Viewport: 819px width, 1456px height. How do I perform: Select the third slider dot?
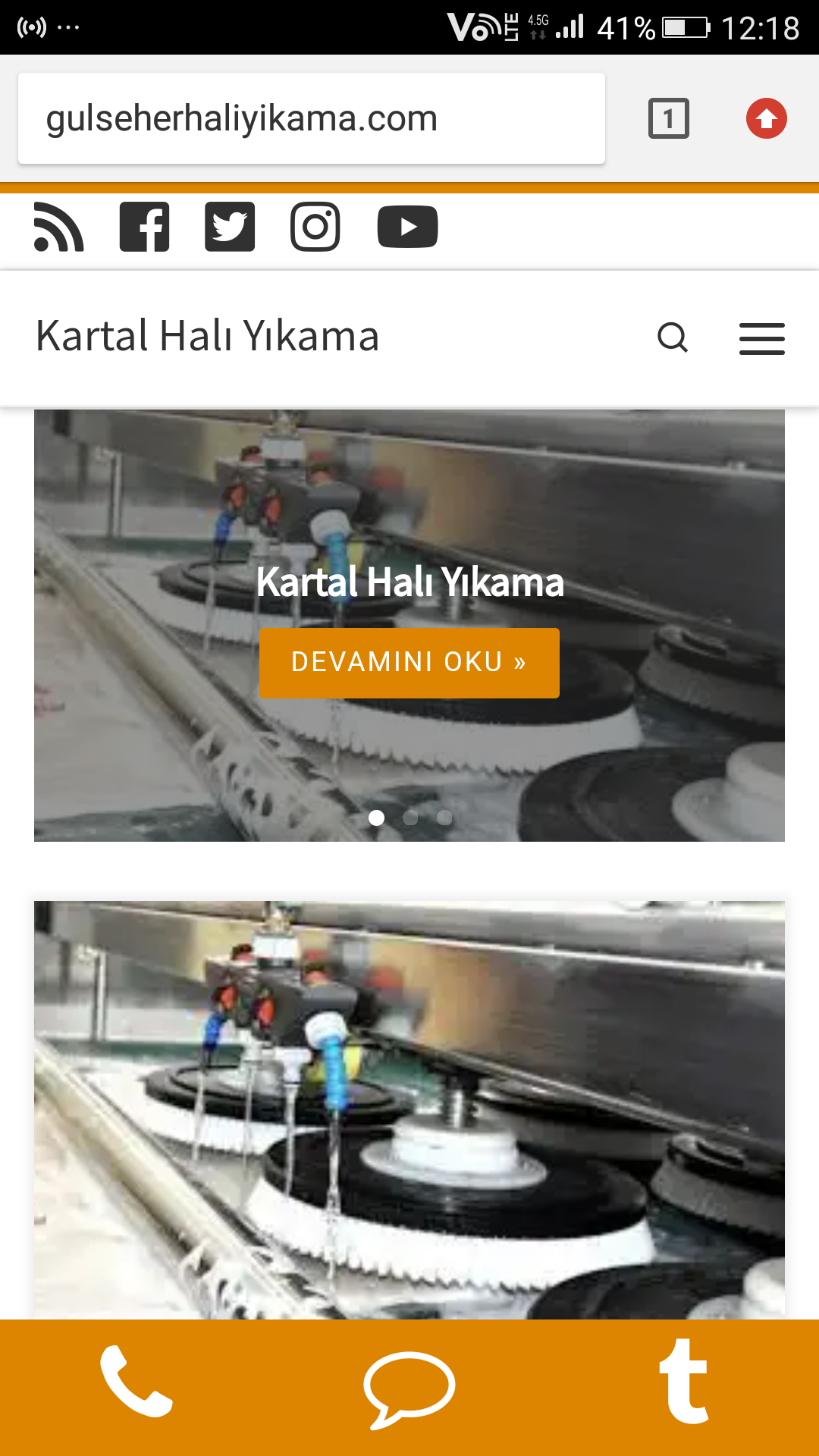tap(444, 817)
